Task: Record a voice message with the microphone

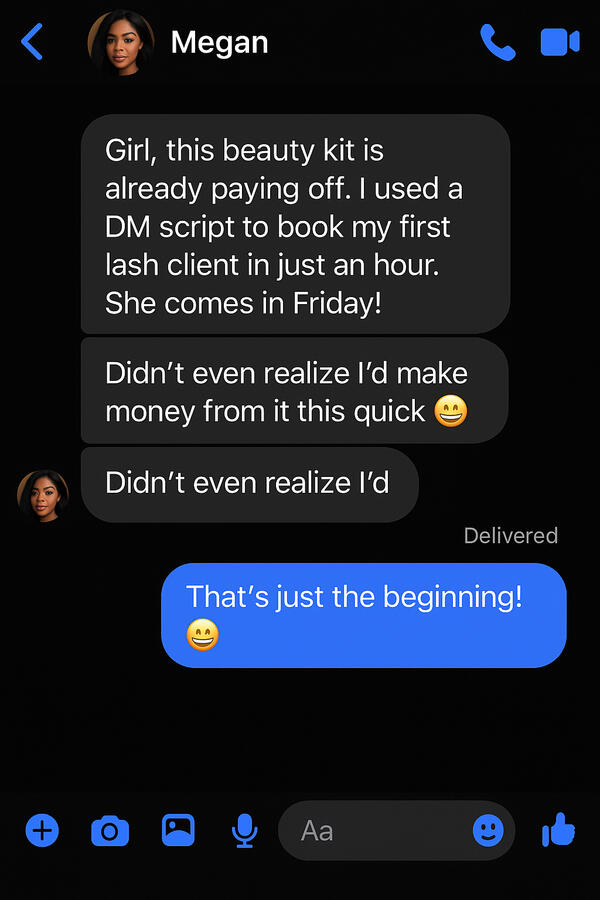Action: pos(244,830)
